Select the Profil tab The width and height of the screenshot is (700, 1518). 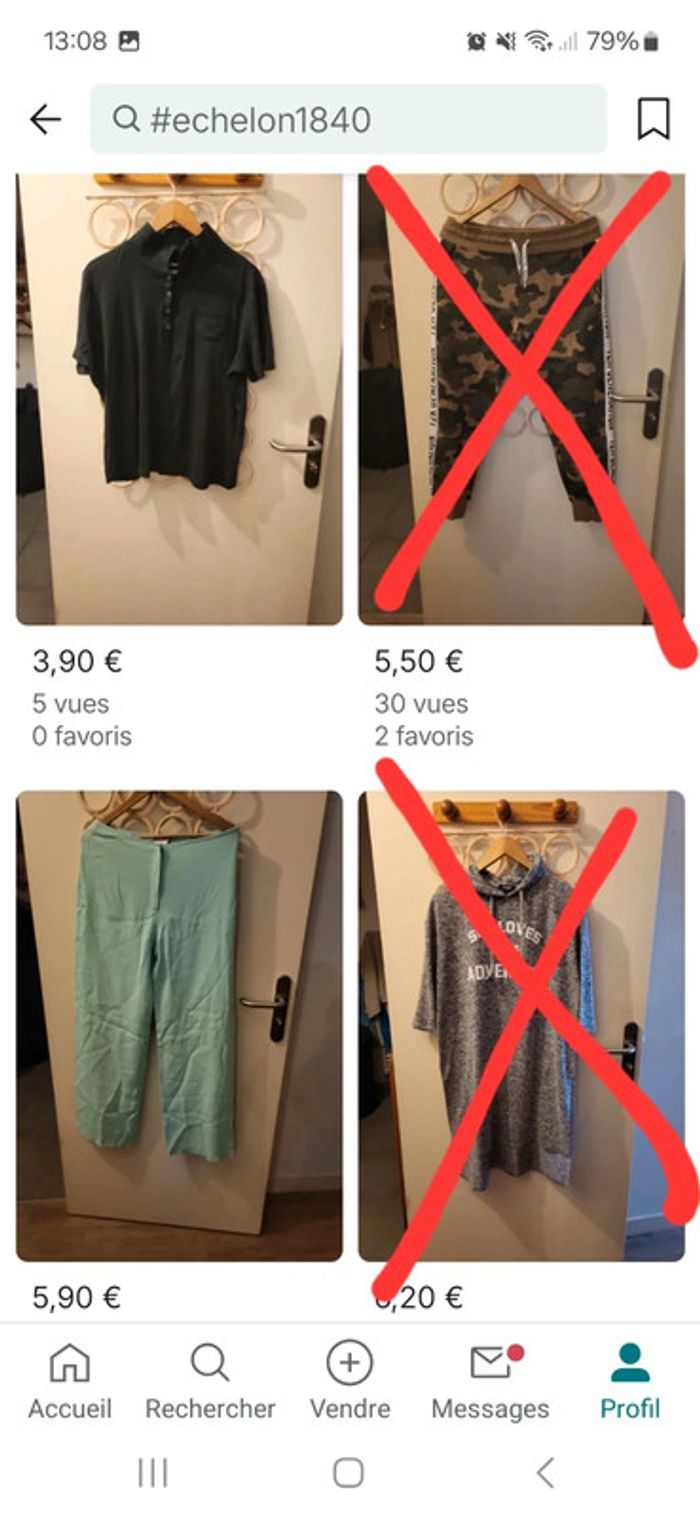pyautogui.click(x=630, y=1382)
